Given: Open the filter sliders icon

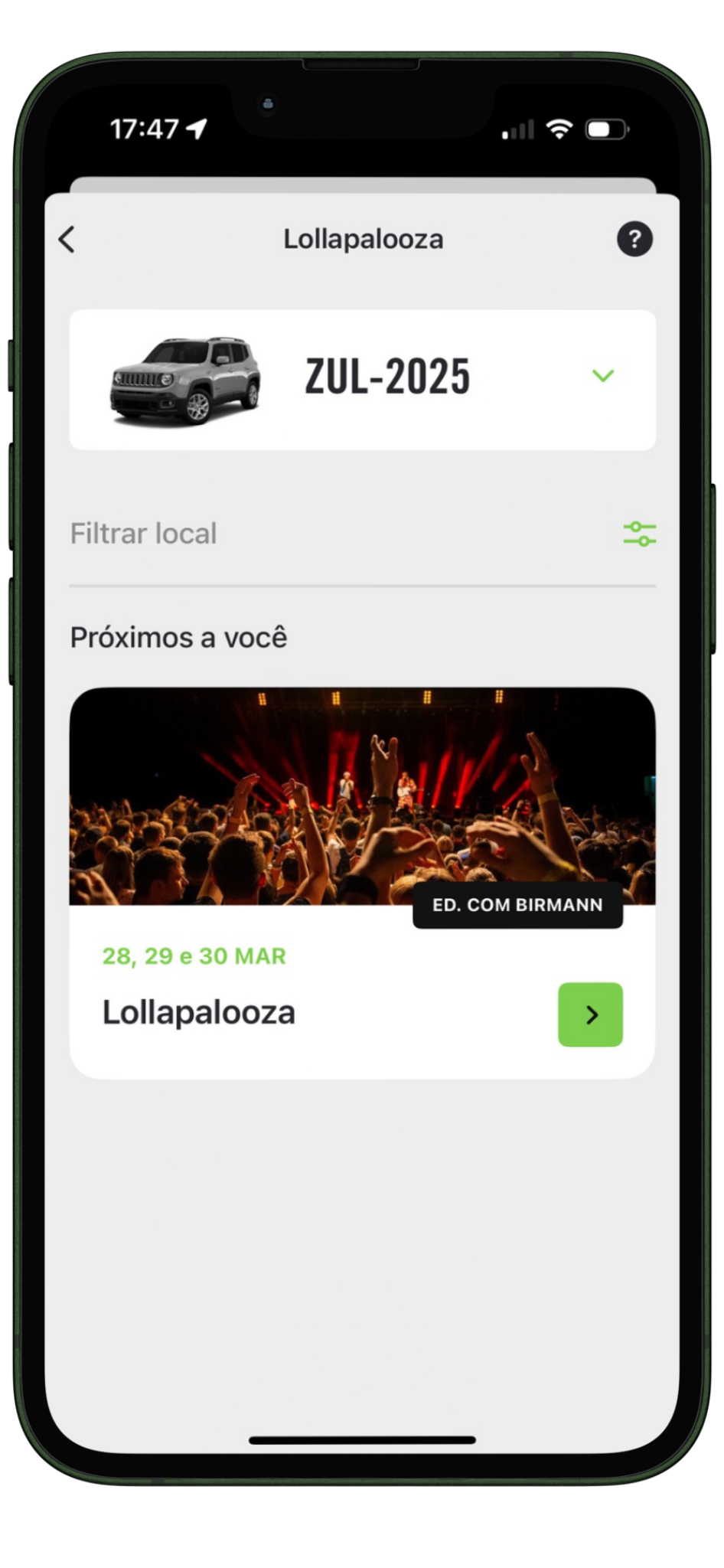Looking at the screenshot, I should point(639,534).
